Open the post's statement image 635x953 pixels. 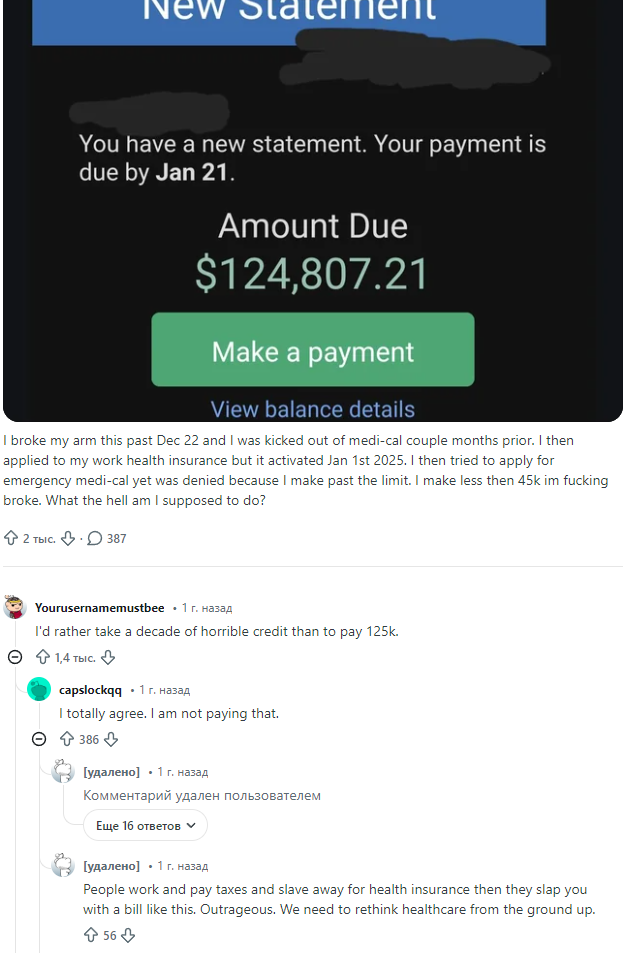(x=312, y=210)
